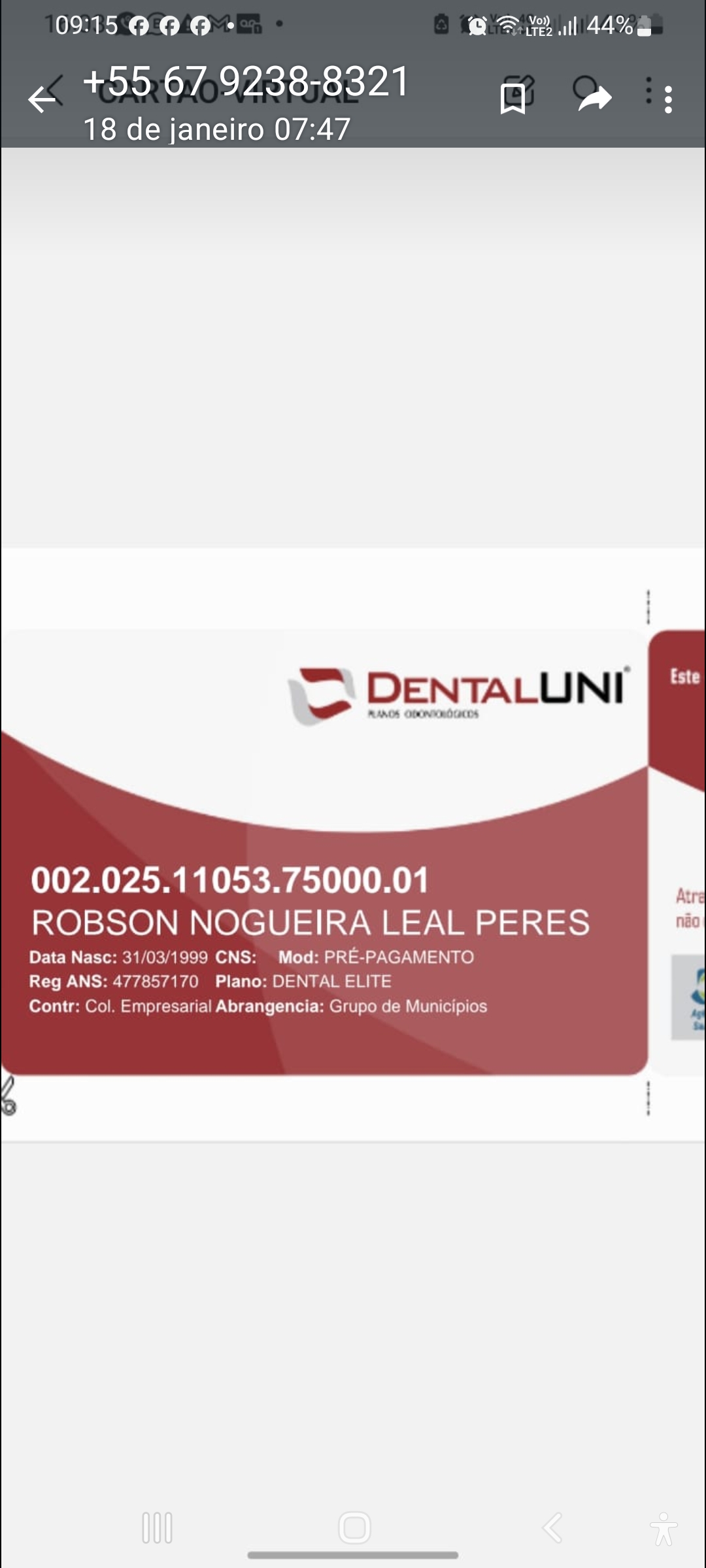Image resolution: width=706 pixels, height=1568 pixels.
Task: Star this image with the bookmark icon
Action: (513, 99)
